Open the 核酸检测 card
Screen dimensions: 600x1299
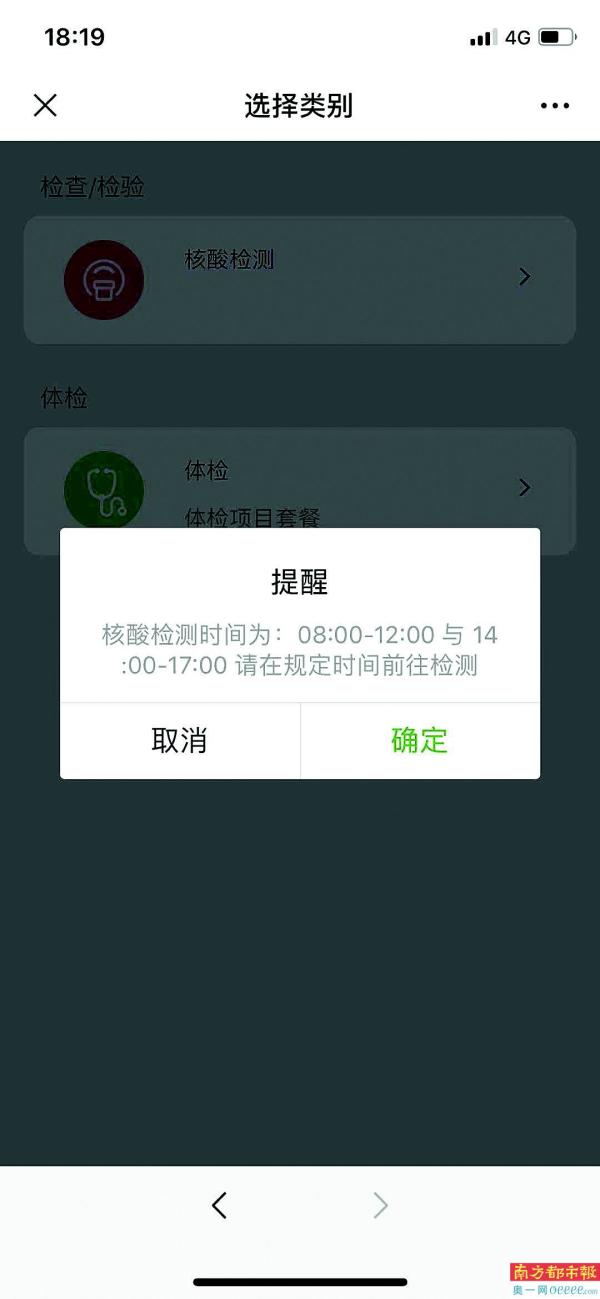[x=300, y=279]
